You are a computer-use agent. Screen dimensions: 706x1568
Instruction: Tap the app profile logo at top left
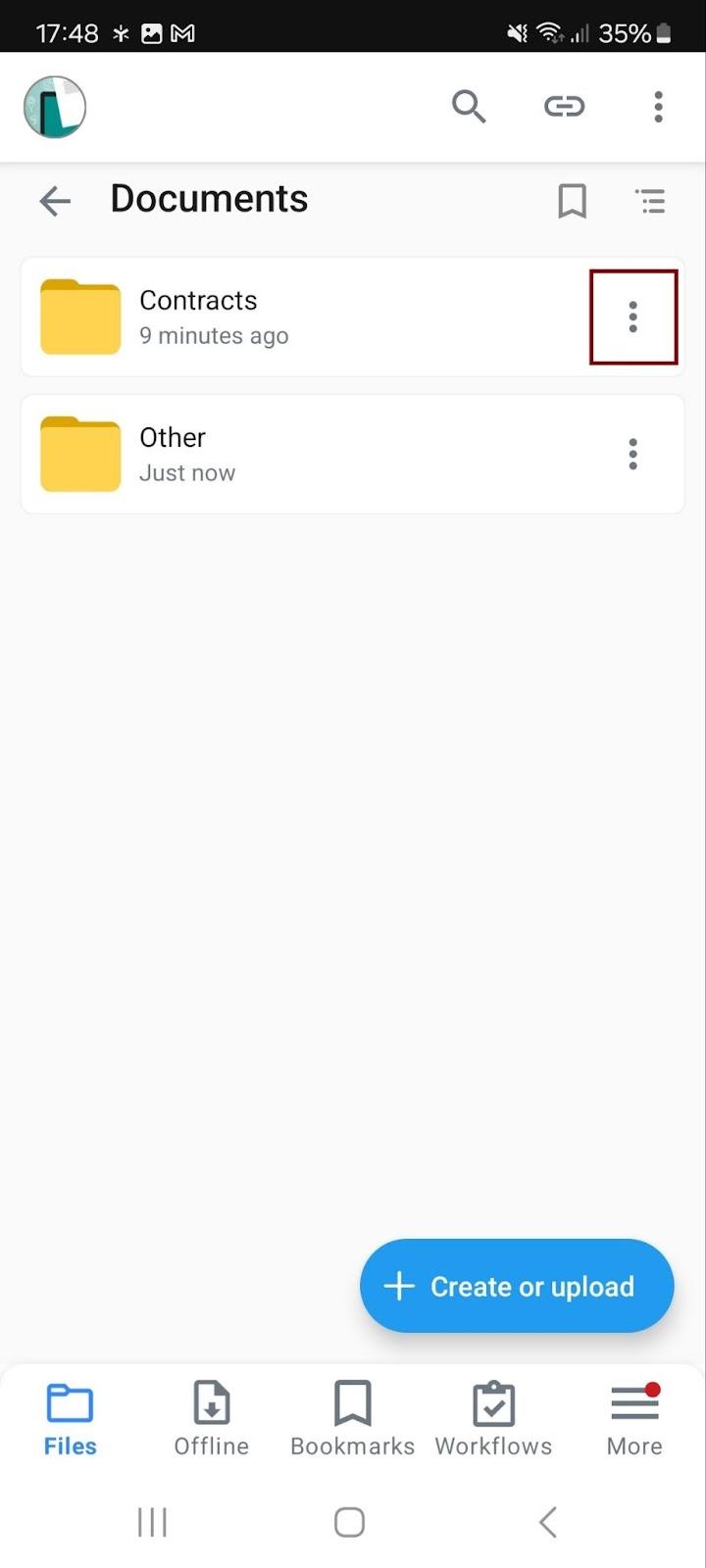click(x=54, y=107)
